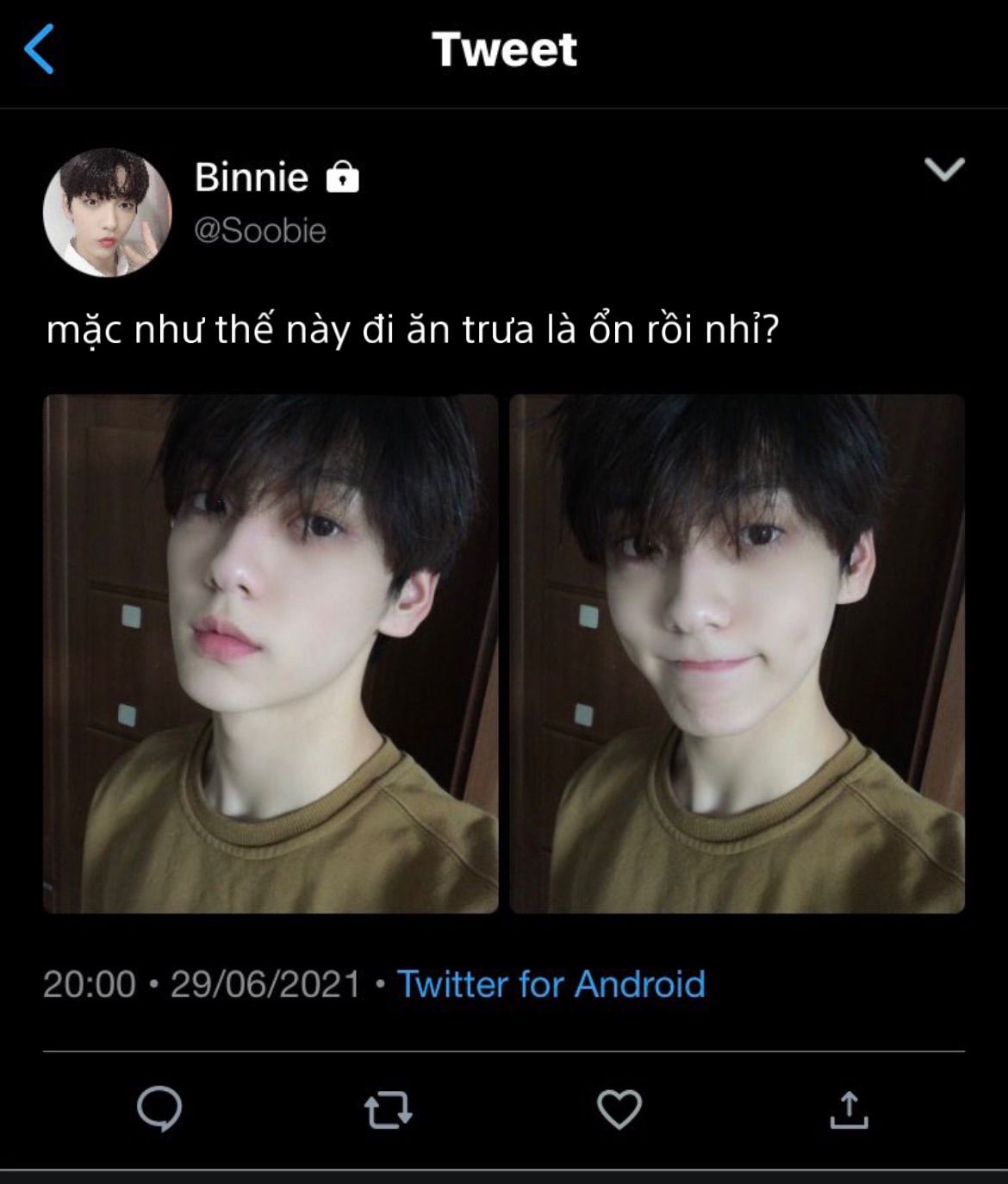This screenshot has height=1184, width=1008.
Task: Retweet this tweet
Action: click(x=388, y=1110)
